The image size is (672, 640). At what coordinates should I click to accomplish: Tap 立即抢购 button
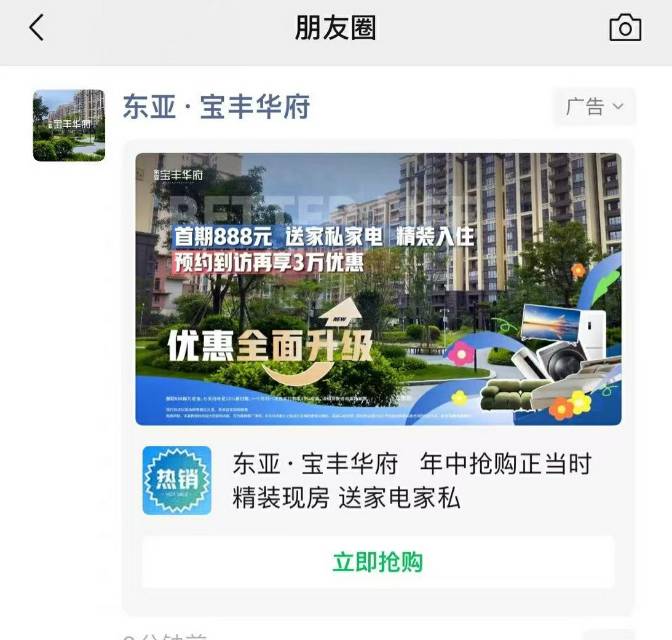378,562
